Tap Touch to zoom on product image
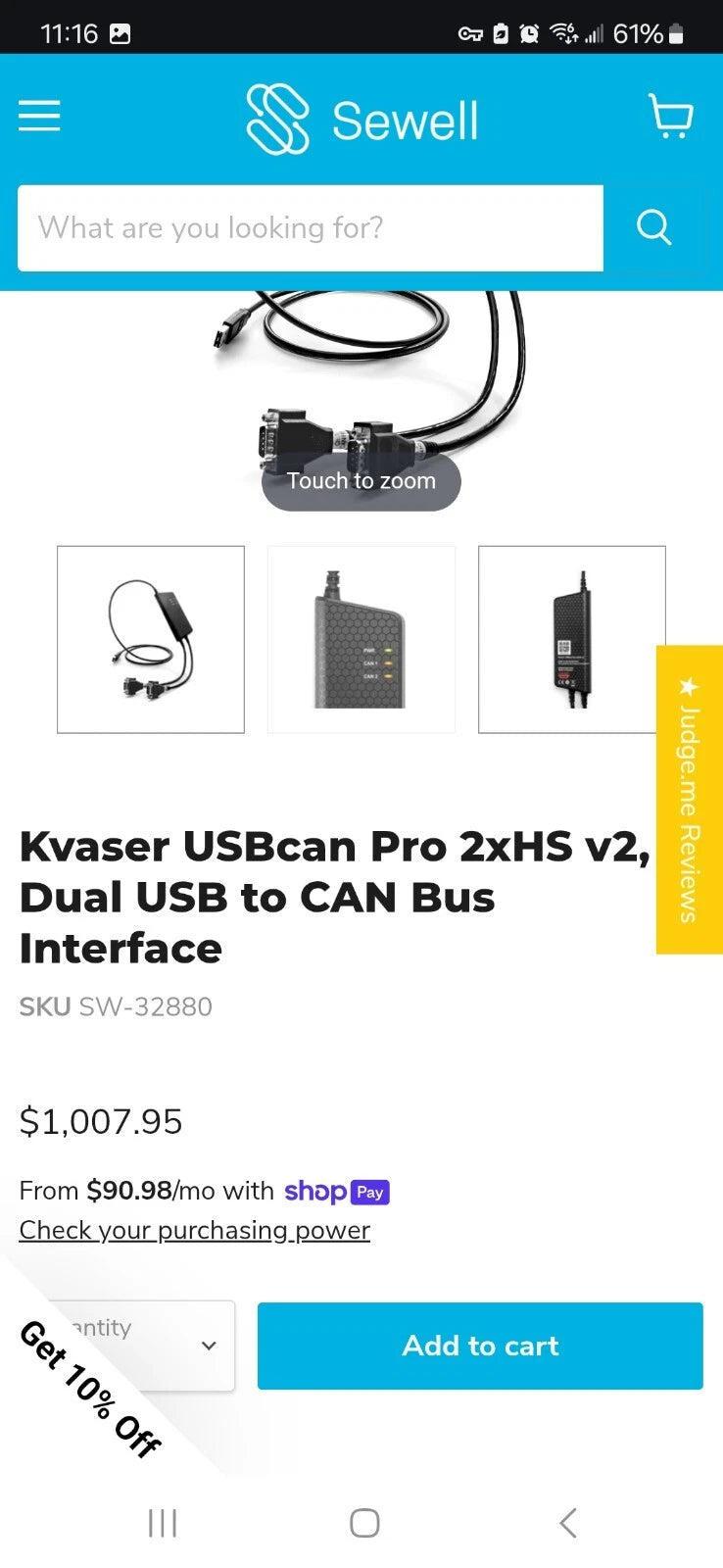This screenshot has height=1568, width=723. [361, 481]
